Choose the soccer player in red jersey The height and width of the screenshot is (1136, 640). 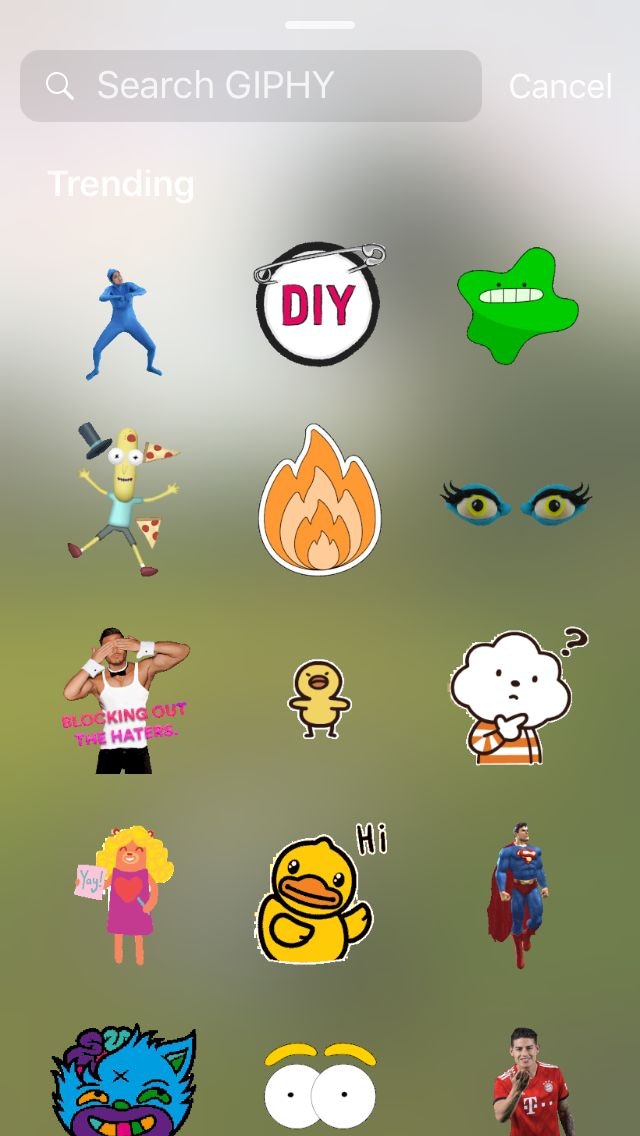530,1082
